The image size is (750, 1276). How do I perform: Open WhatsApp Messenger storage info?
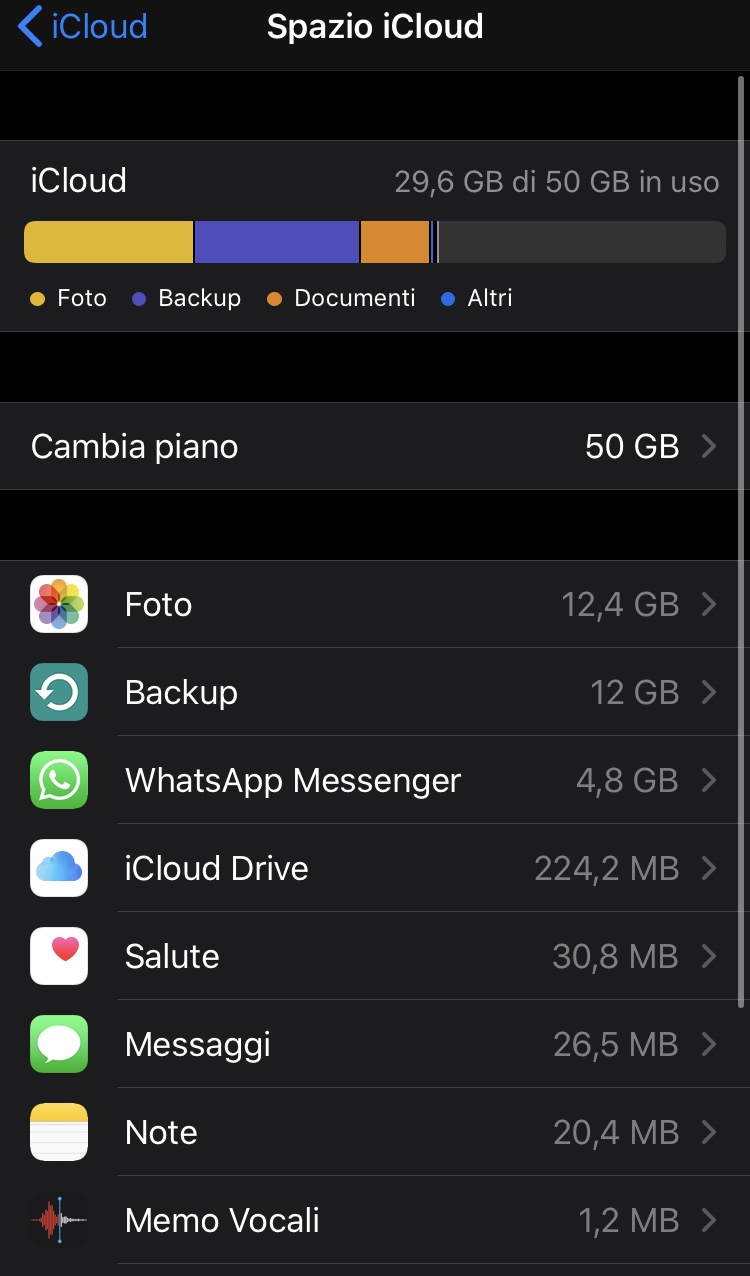(374, 780)
